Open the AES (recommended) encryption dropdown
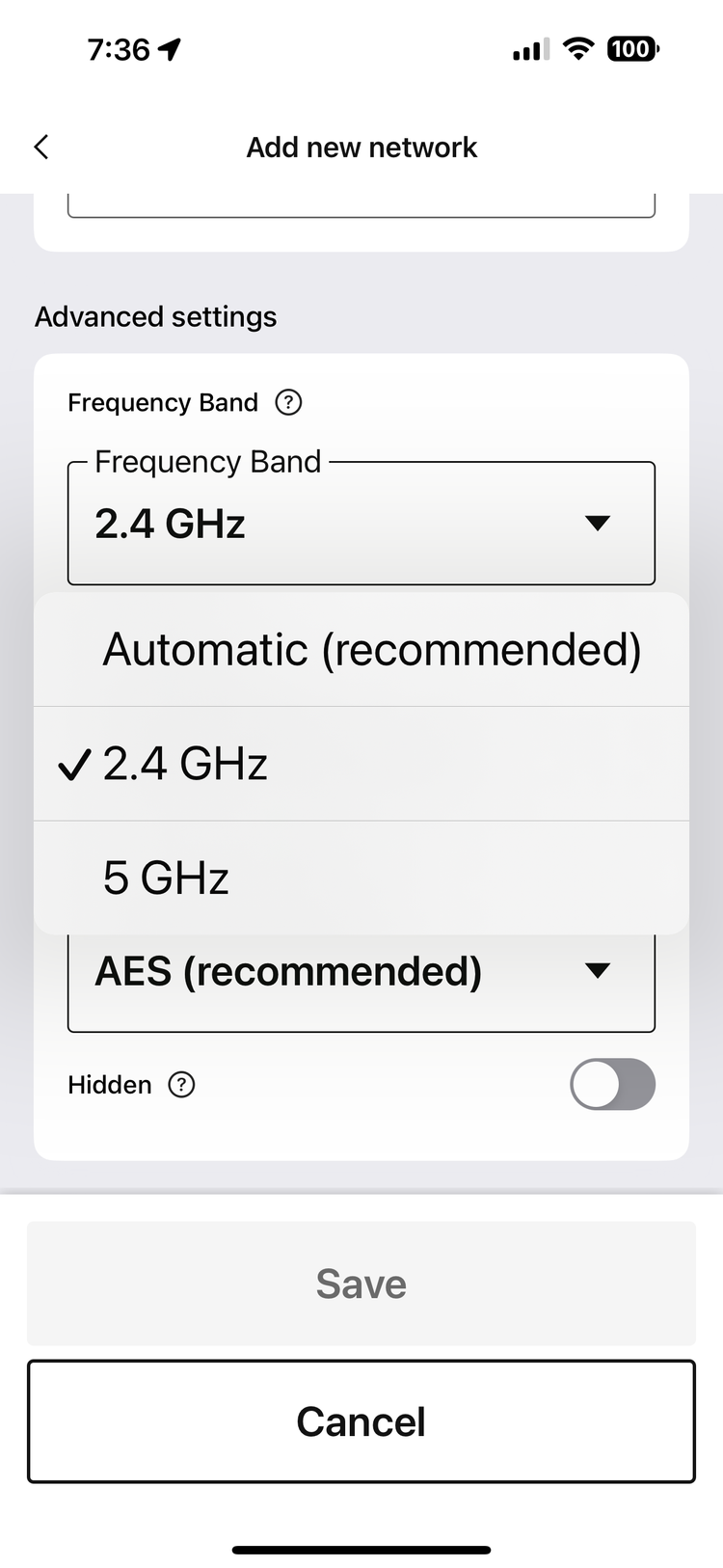723x1568 pixels. (361, 974)
